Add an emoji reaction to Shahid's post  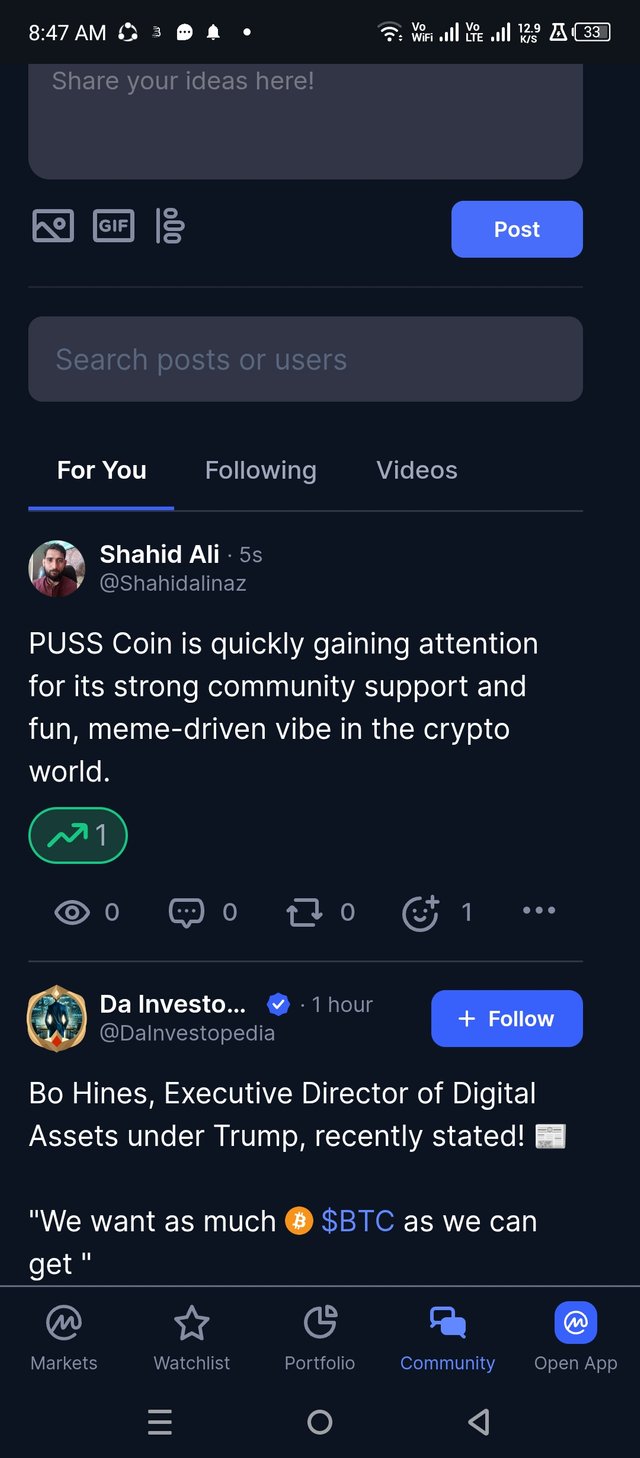(420, 912)
